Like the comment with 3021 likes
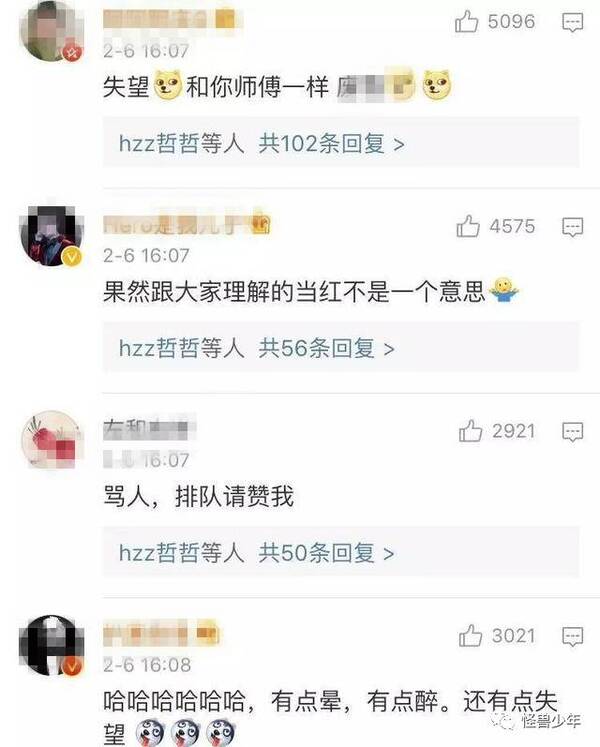Image resolution: width=600 pixels, height=747 pixels. tap(470, 635)
